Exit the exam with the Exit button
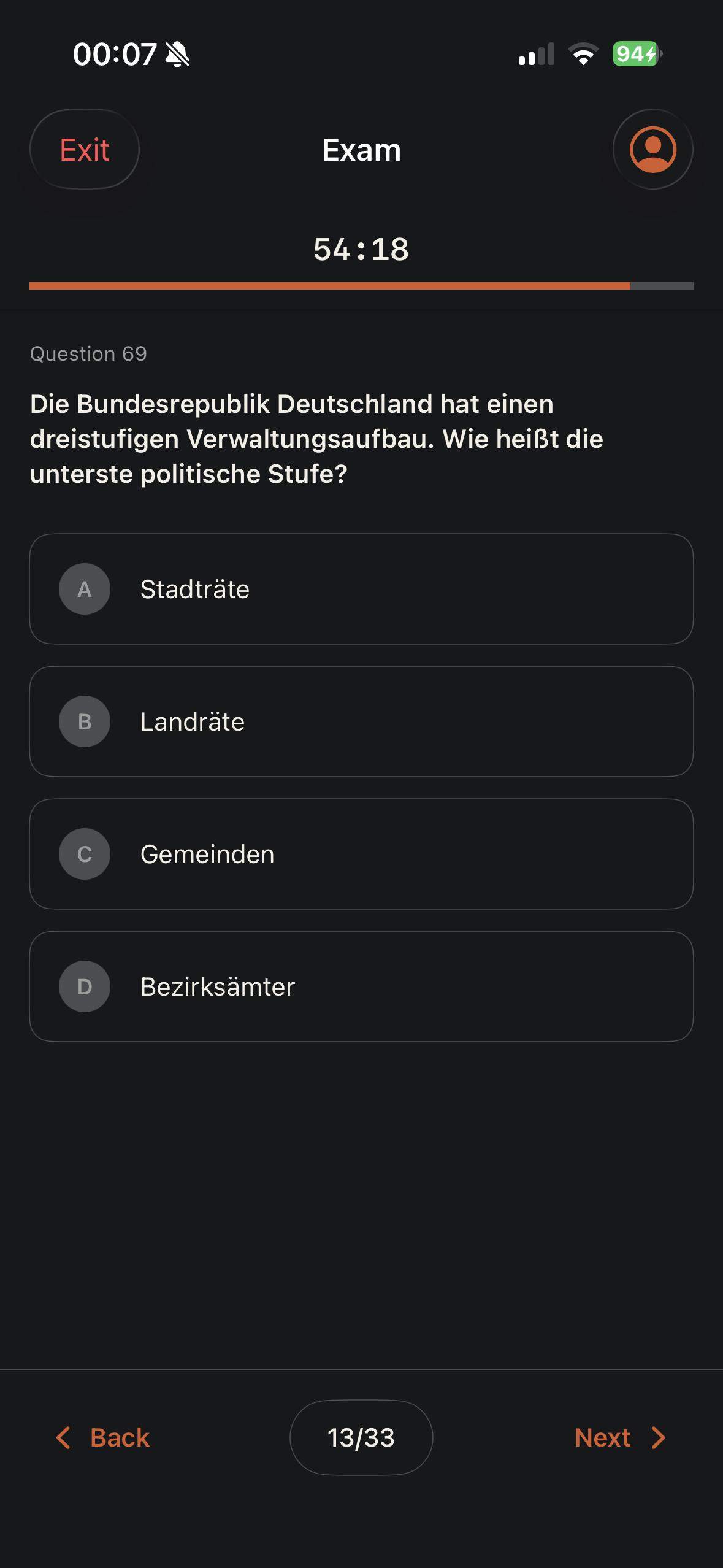 pos(84,149)
